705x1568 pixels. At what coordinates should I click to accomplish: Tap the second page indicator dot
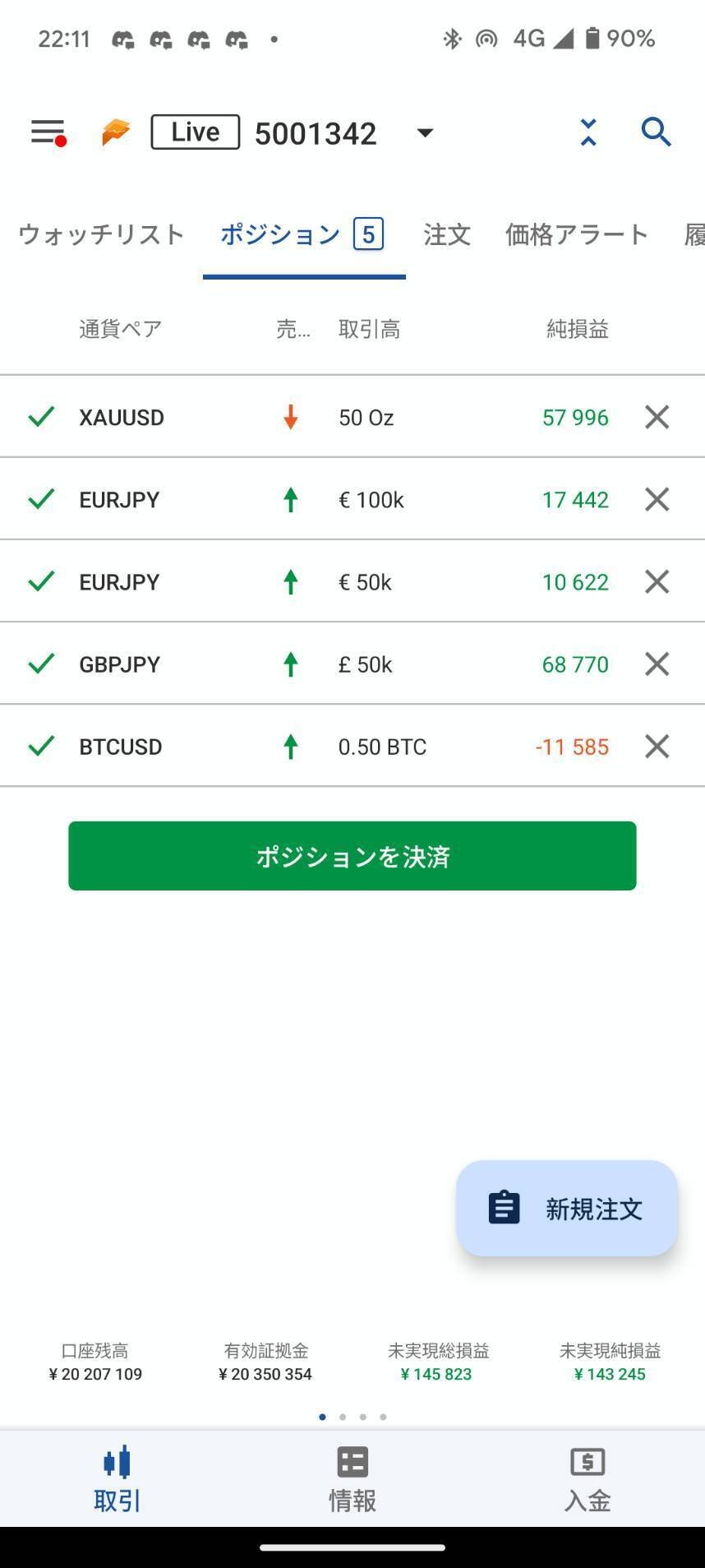[343, 1417]
